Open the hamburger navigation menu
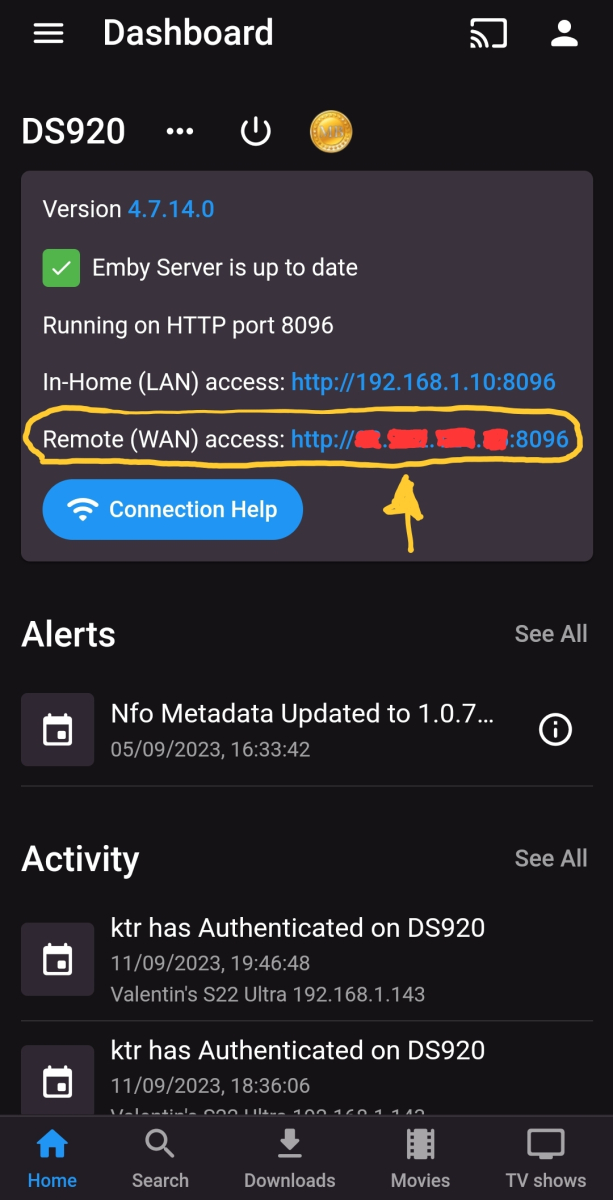Viewport: 613px width, 1200px height. [49, 33]
